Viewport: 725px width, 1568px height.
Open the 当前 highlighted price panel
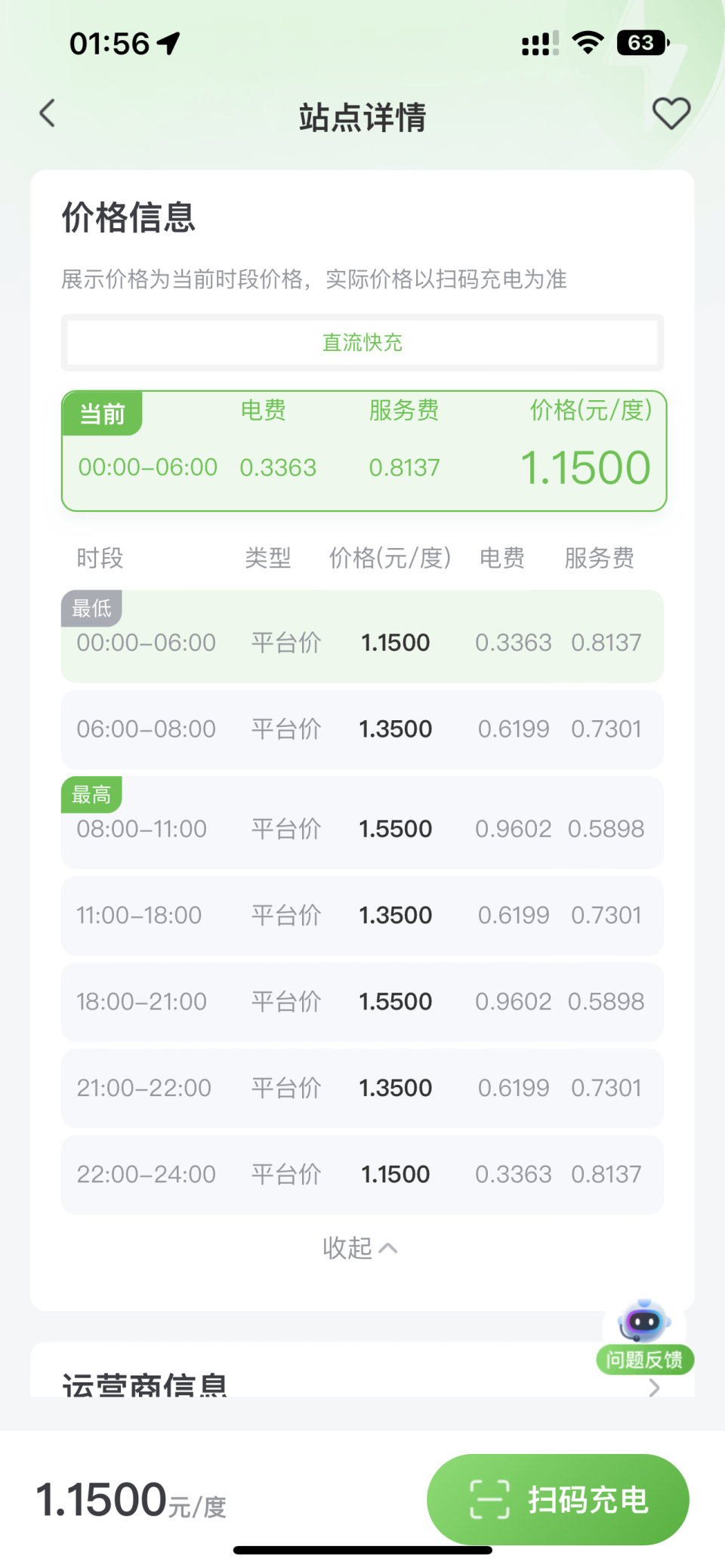362,451
